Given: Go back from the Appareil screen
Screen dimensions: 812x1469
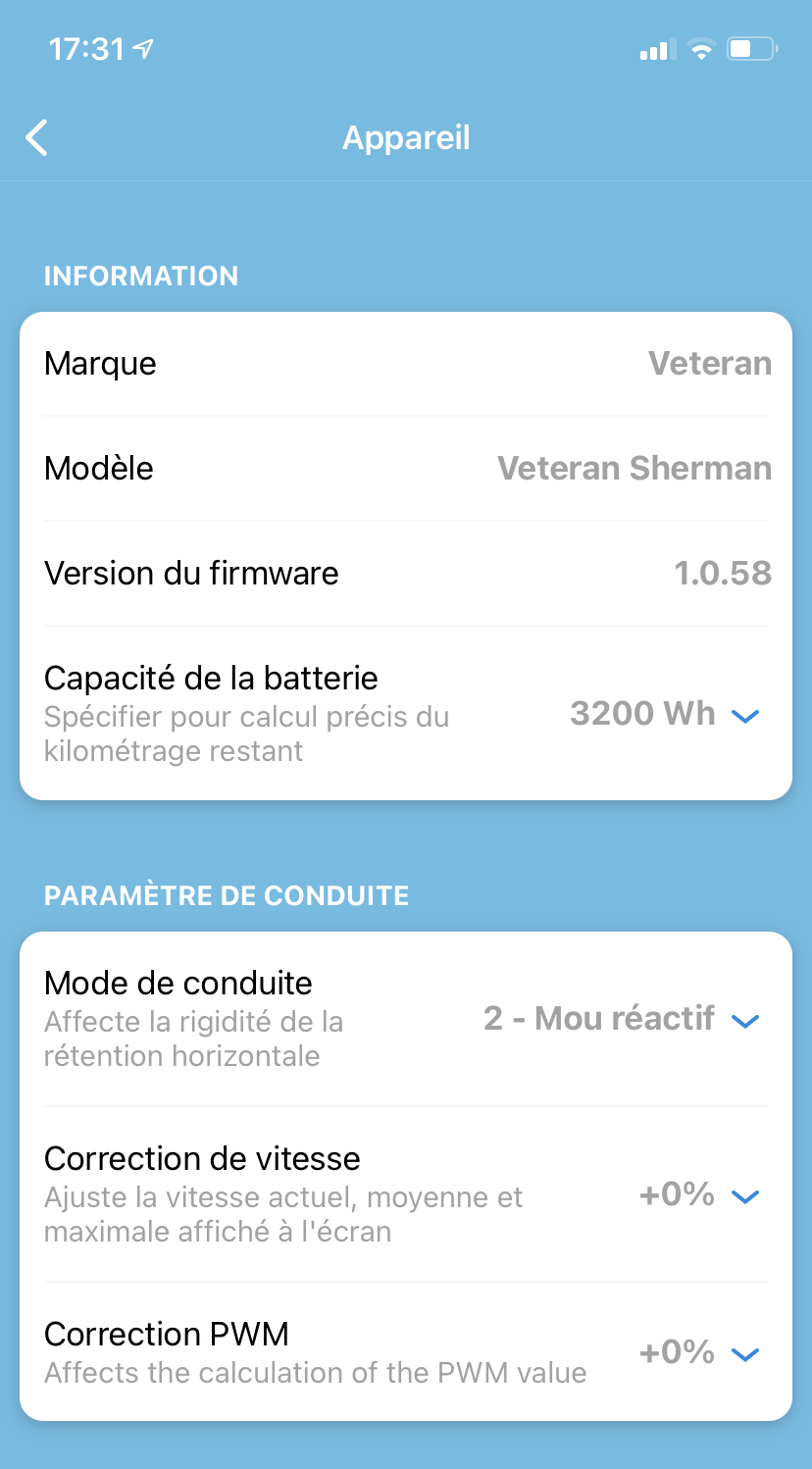Looking at the screenshot, I should point(37,138).
